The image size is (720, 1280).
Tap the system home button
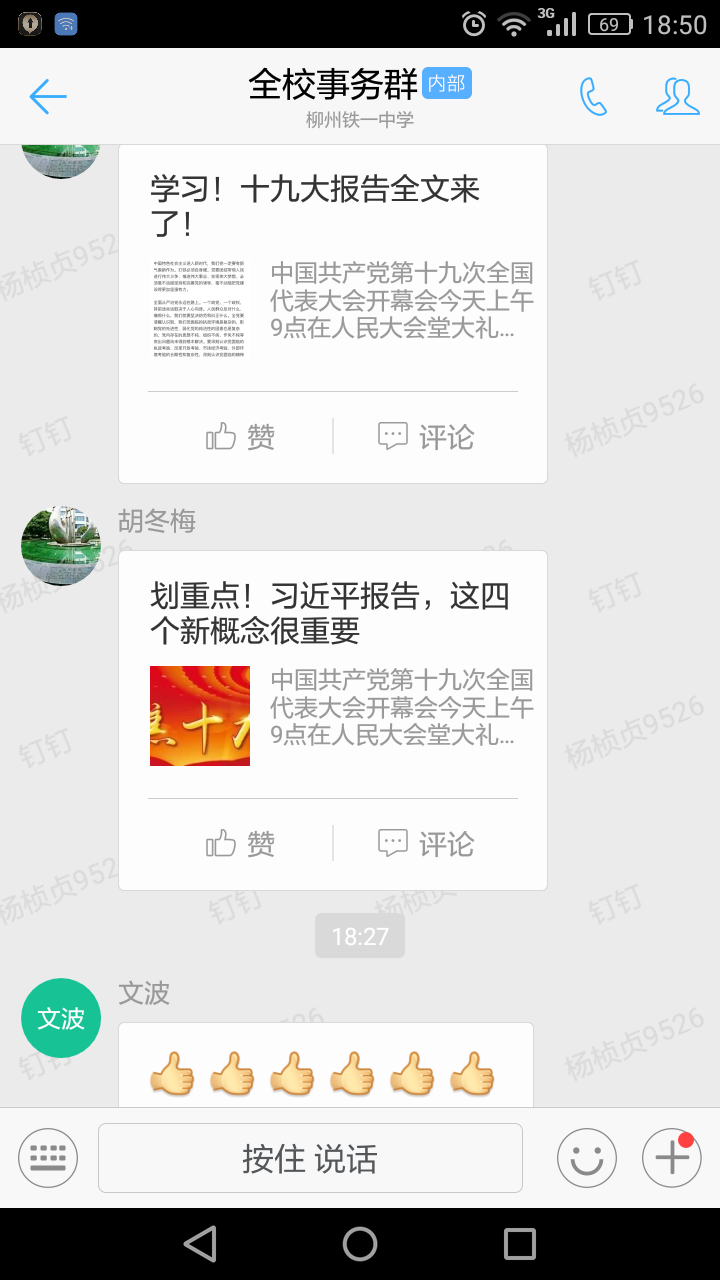click(x=360, y=1244)
